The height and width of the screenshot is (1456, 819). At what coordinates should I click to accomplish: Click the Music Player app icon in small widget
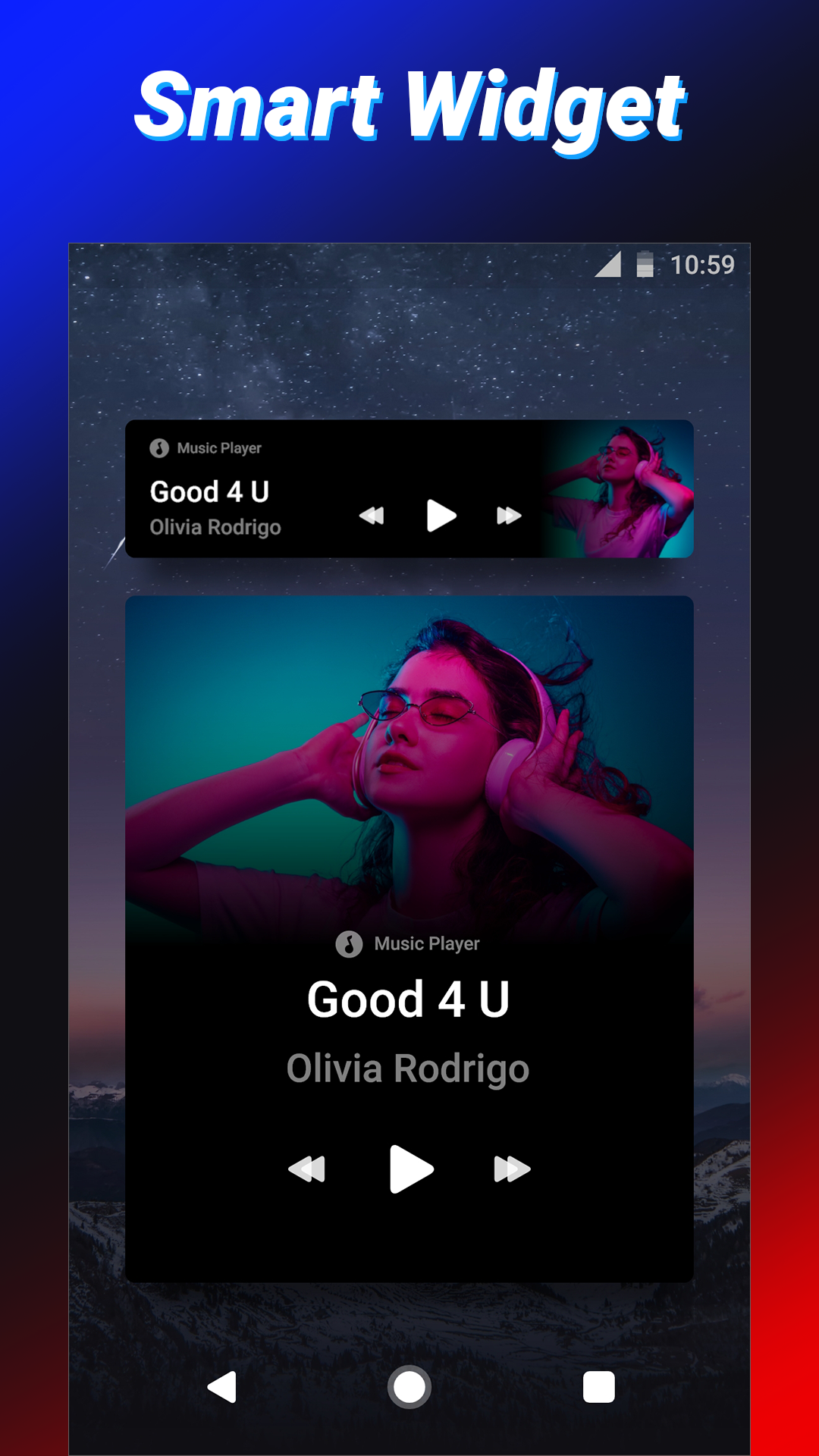158,448
